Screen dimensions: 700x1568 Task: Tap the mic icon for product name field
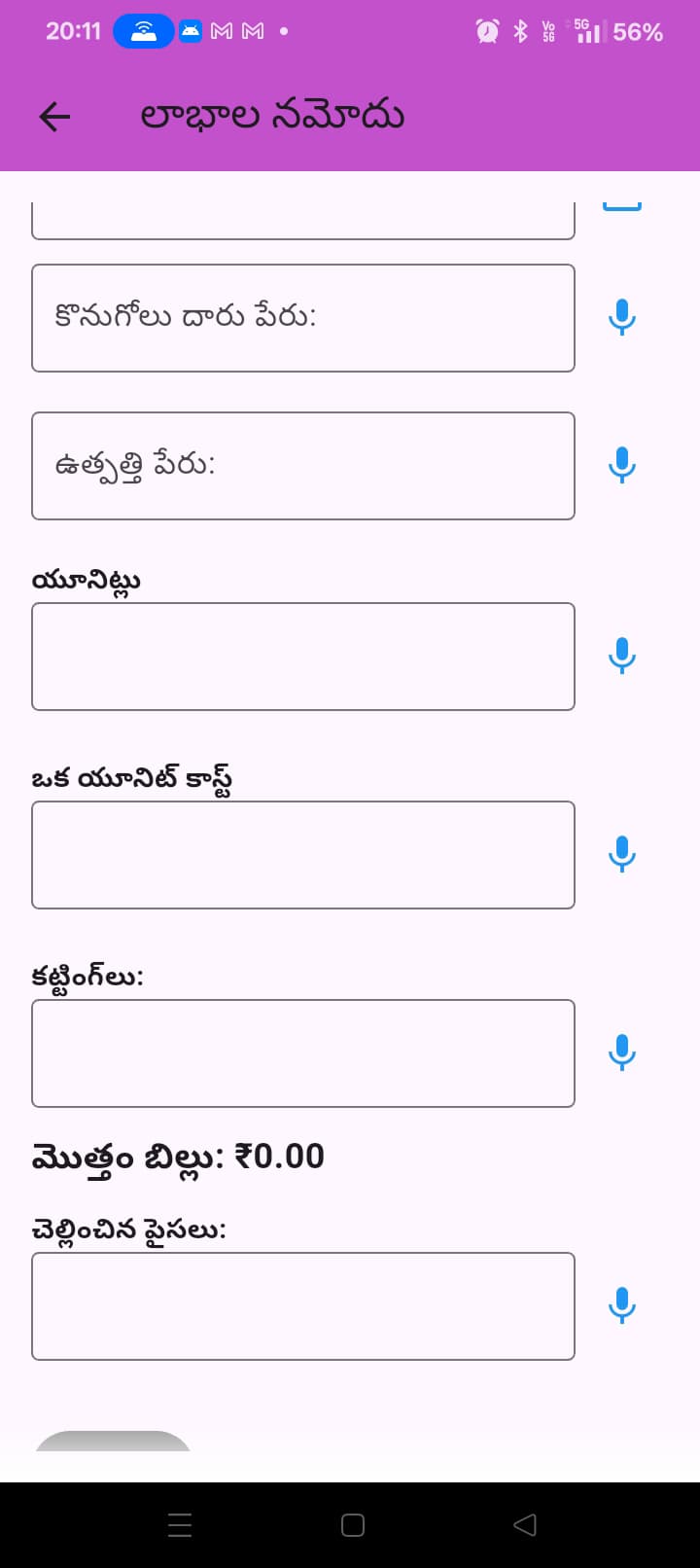pyautogui.click(x=621, y=464)
